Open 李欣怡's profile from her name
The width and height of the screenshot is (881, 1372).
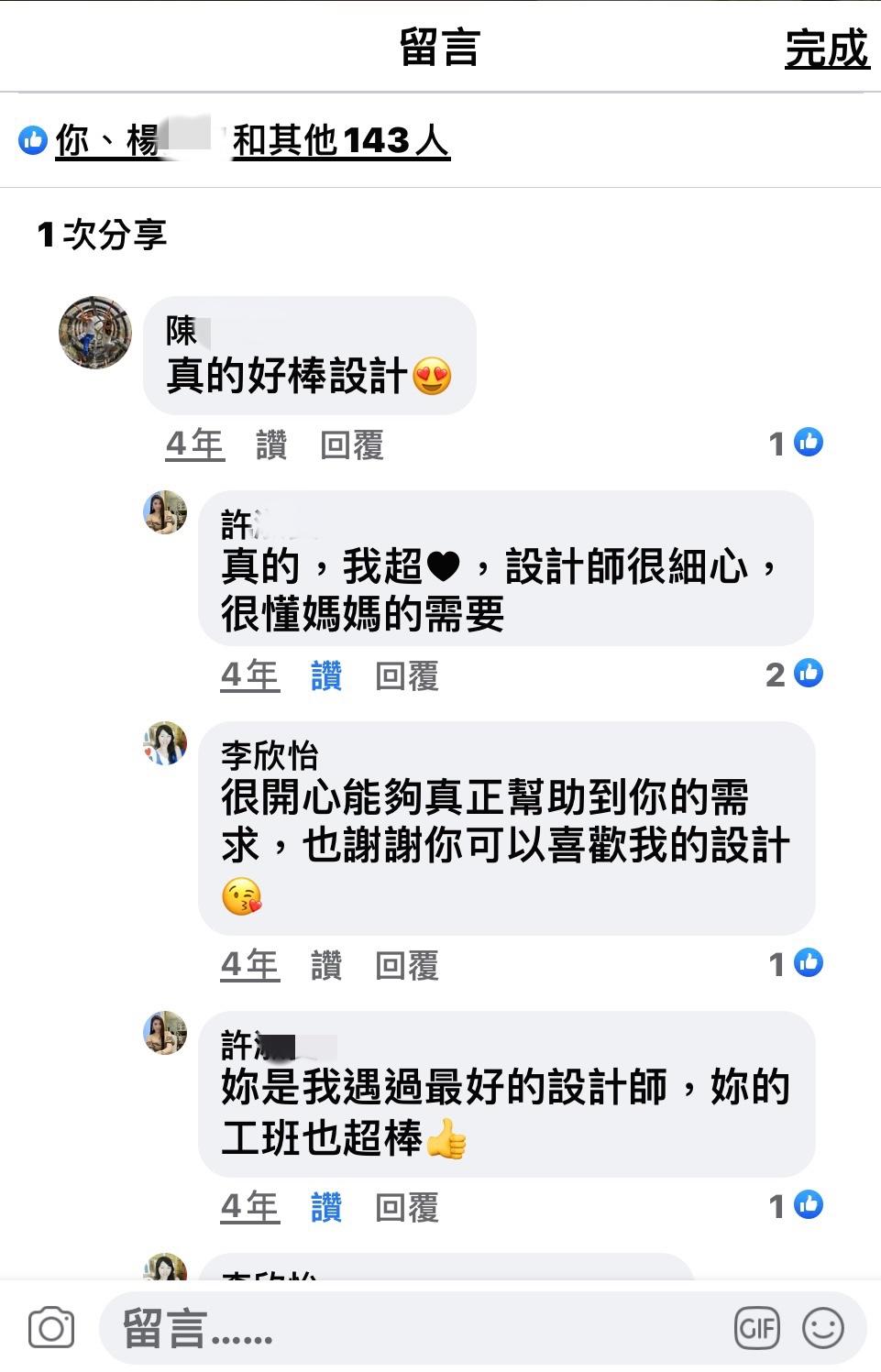pyautogui.click(x=269, y=756)
